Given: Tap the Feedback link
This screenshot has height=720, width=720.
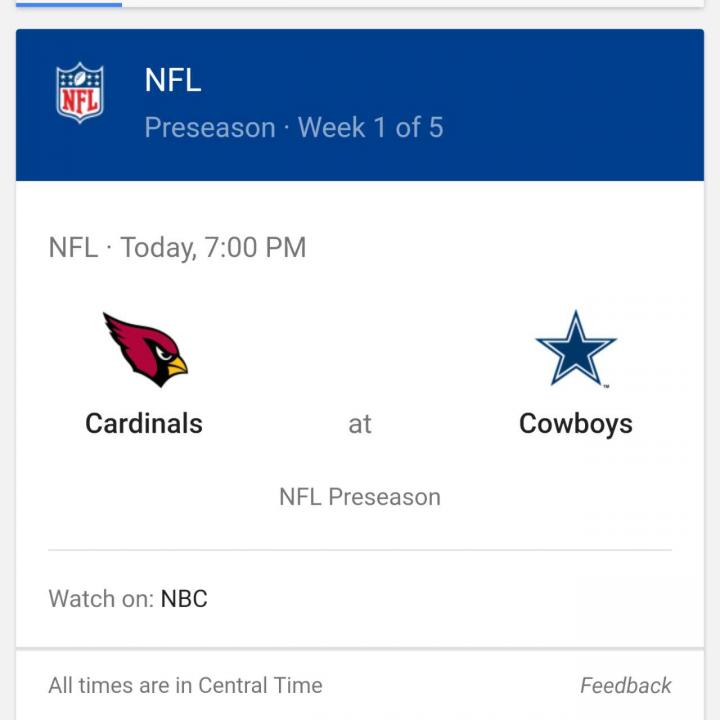Looking at the screenshot, I should 625,686.
